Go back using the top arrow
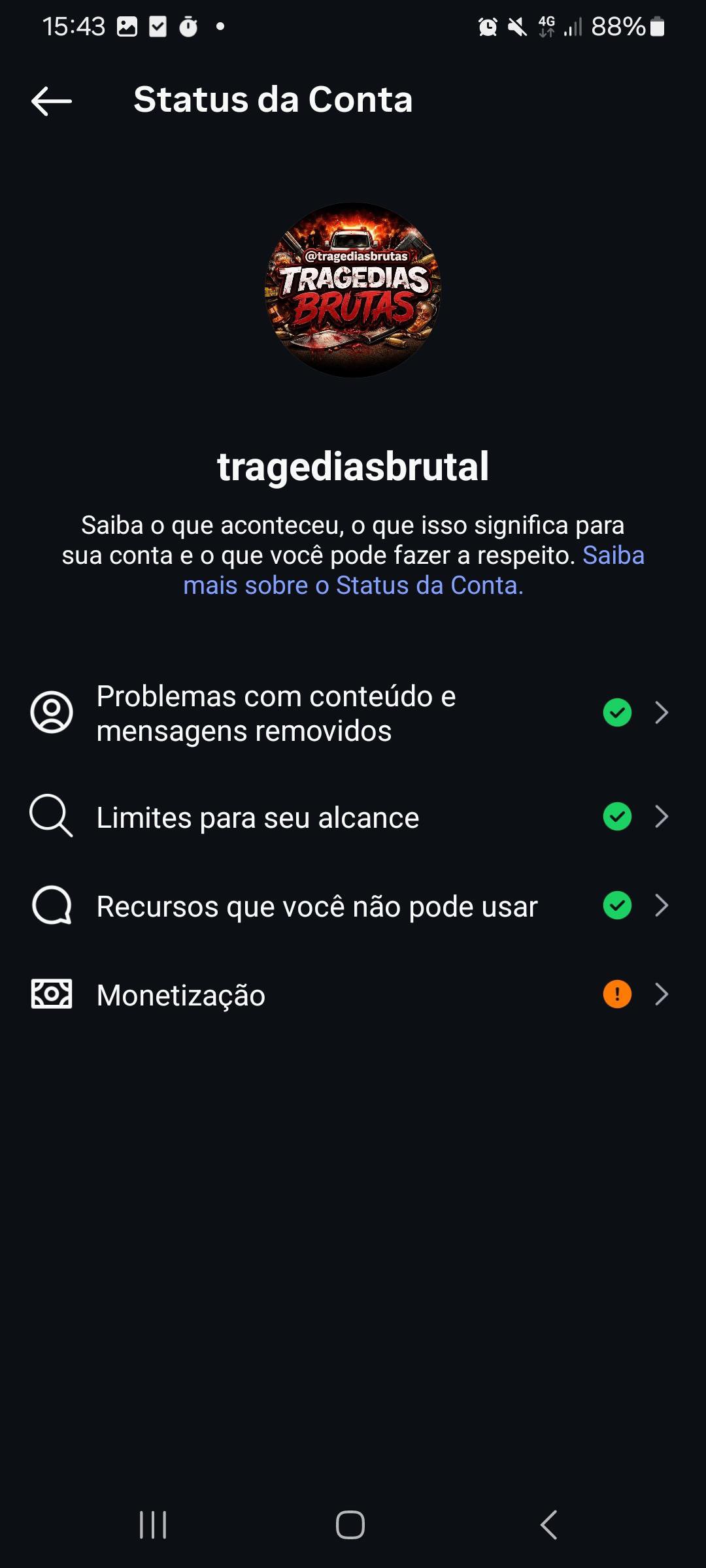This screenshot has width=706, height=1568. point(52,101)
